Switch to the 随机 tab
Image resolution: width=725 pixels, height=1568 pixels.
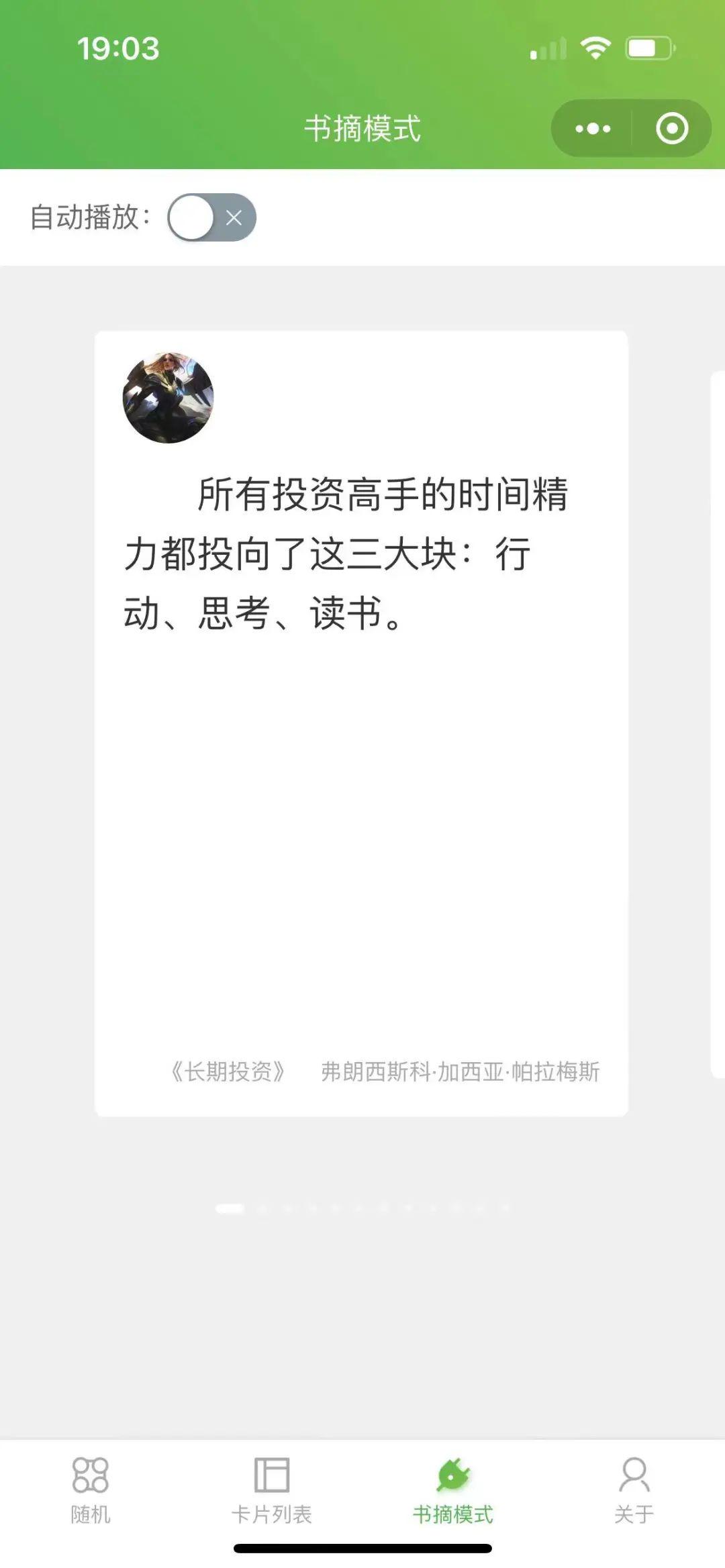tap(91, 1489)
